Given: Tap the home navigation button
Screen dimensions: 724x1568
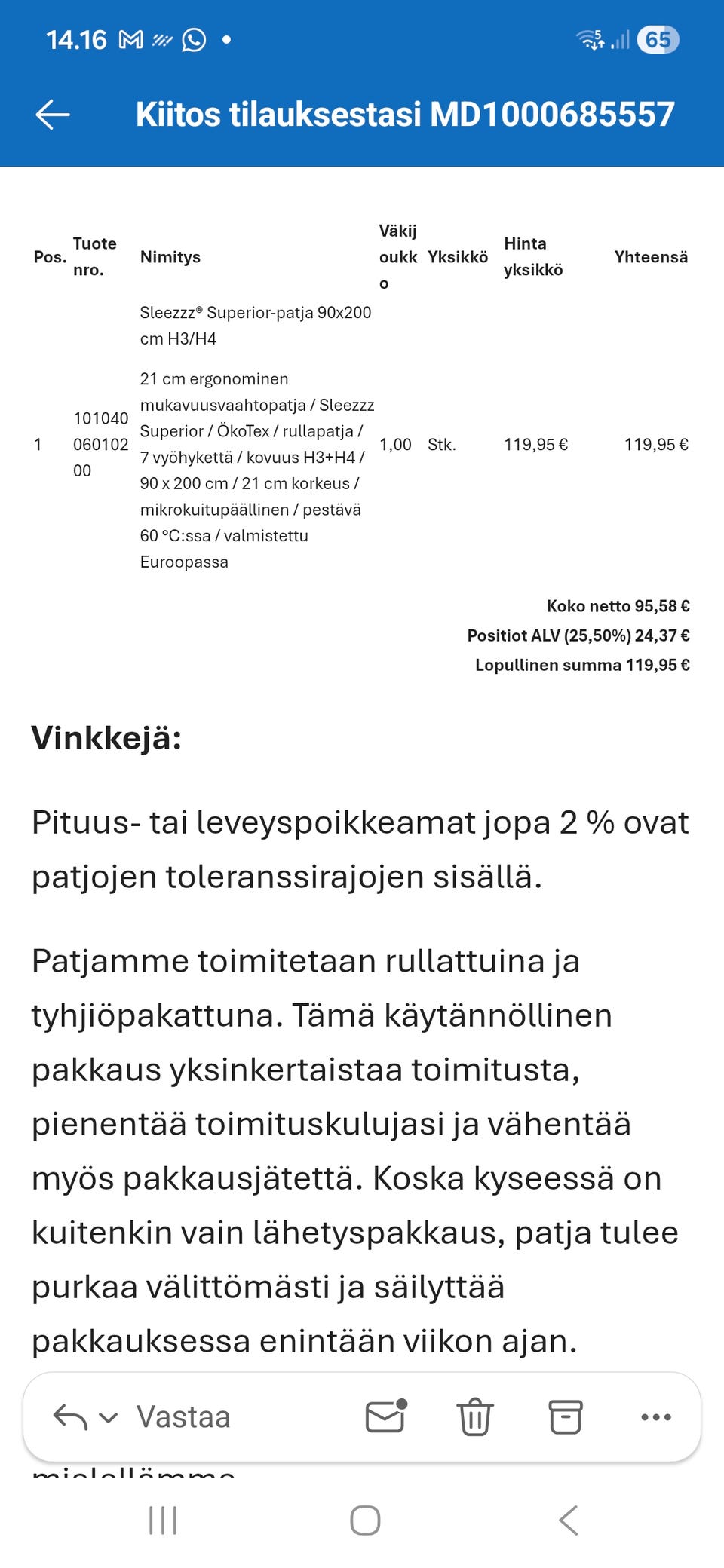Looking at the screenshot, I should click(361, 1520).
